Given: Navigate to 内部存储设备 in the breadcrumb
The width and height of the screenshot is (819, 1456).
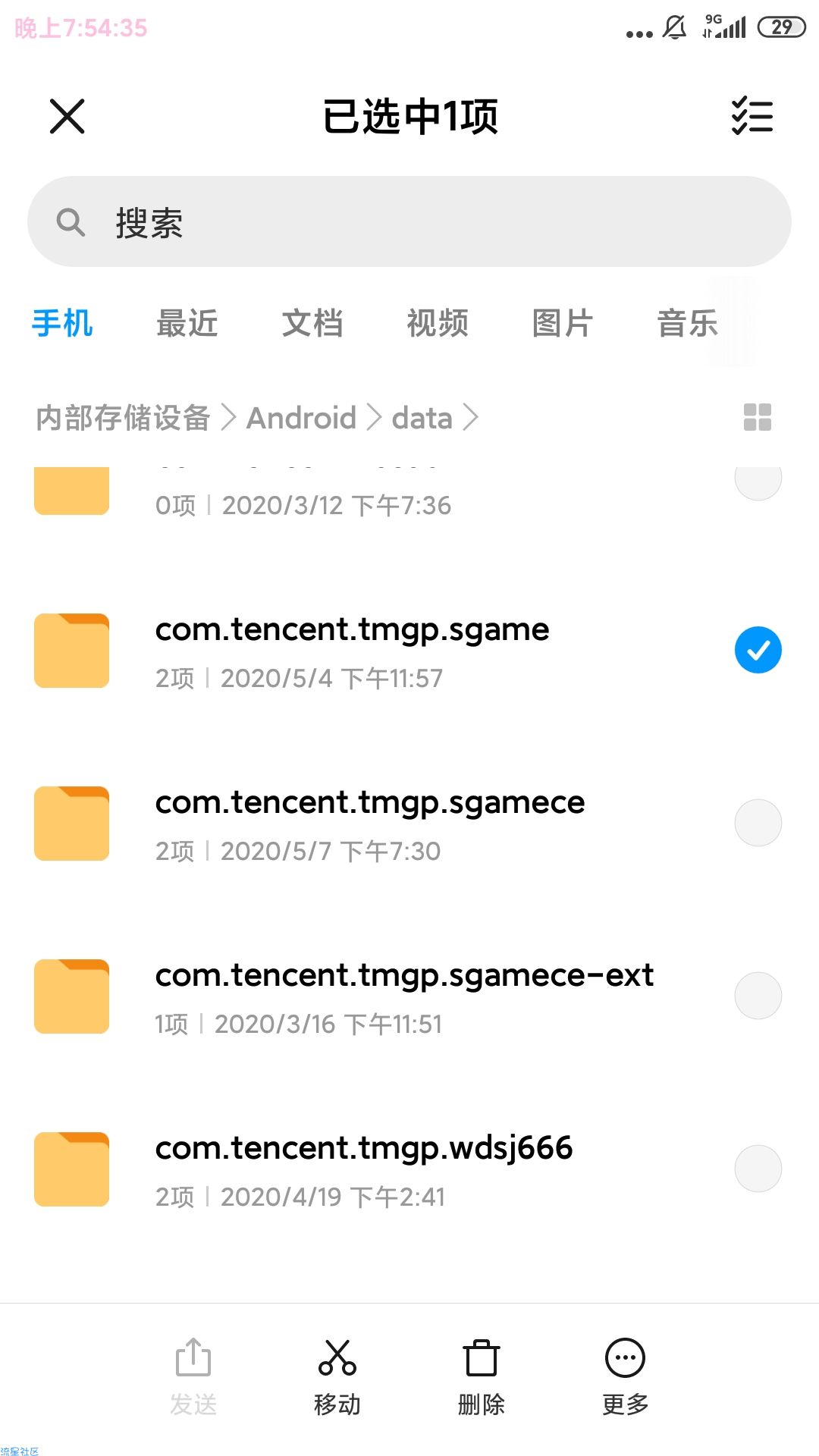Looking at the screenshot, I should coord(123,418).
